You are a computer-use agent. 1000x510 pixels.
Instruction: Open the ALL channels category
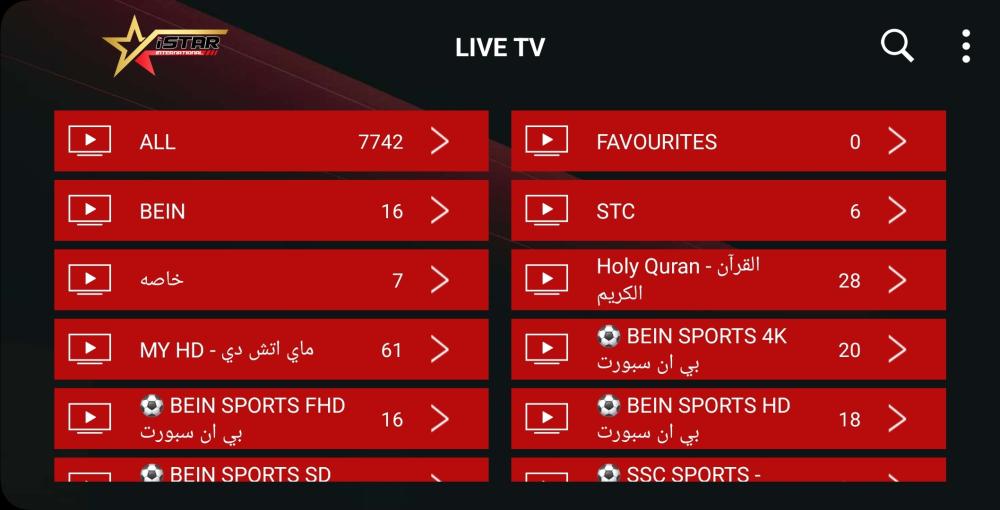[271, 141]
